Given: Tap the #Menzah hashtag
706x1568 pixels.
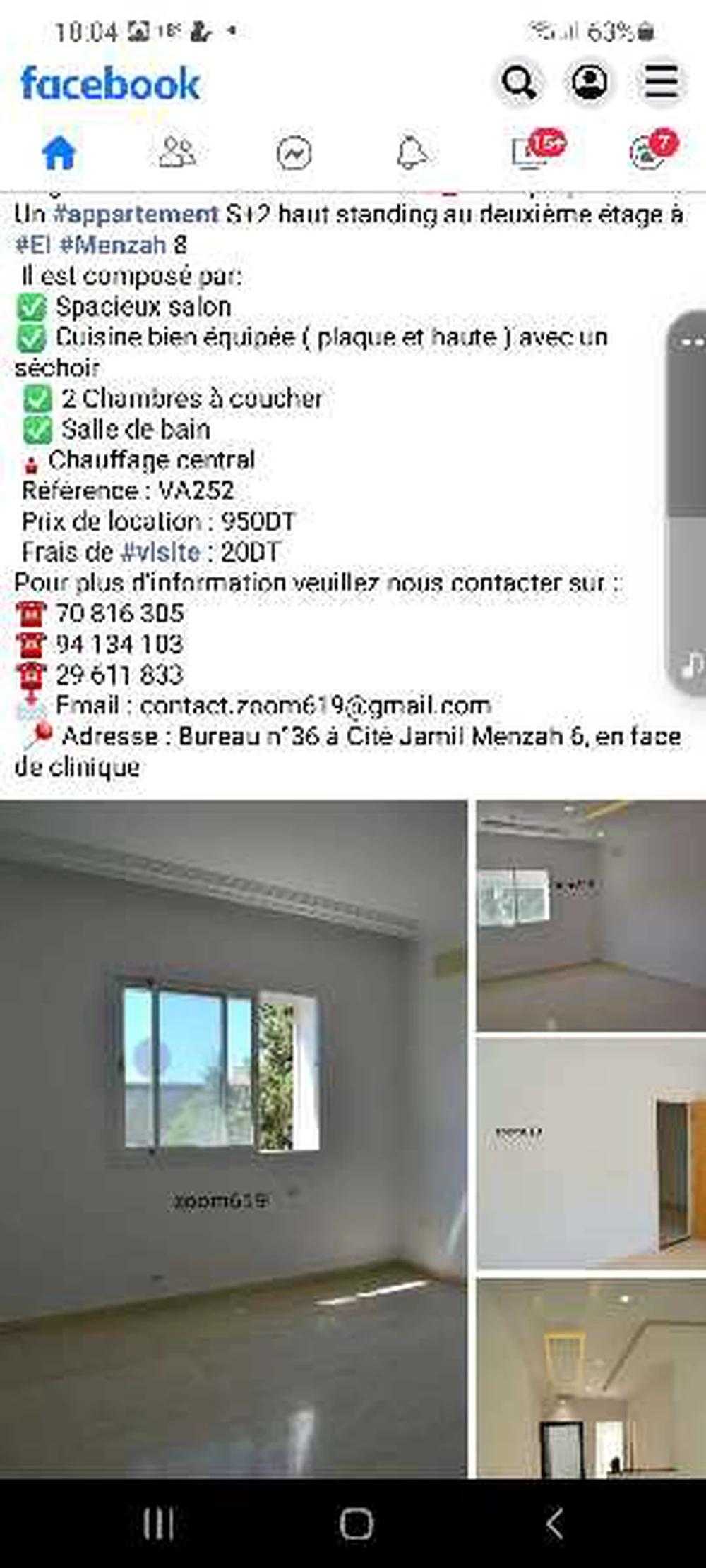Looking at the screenshot, I should (113, 245).
